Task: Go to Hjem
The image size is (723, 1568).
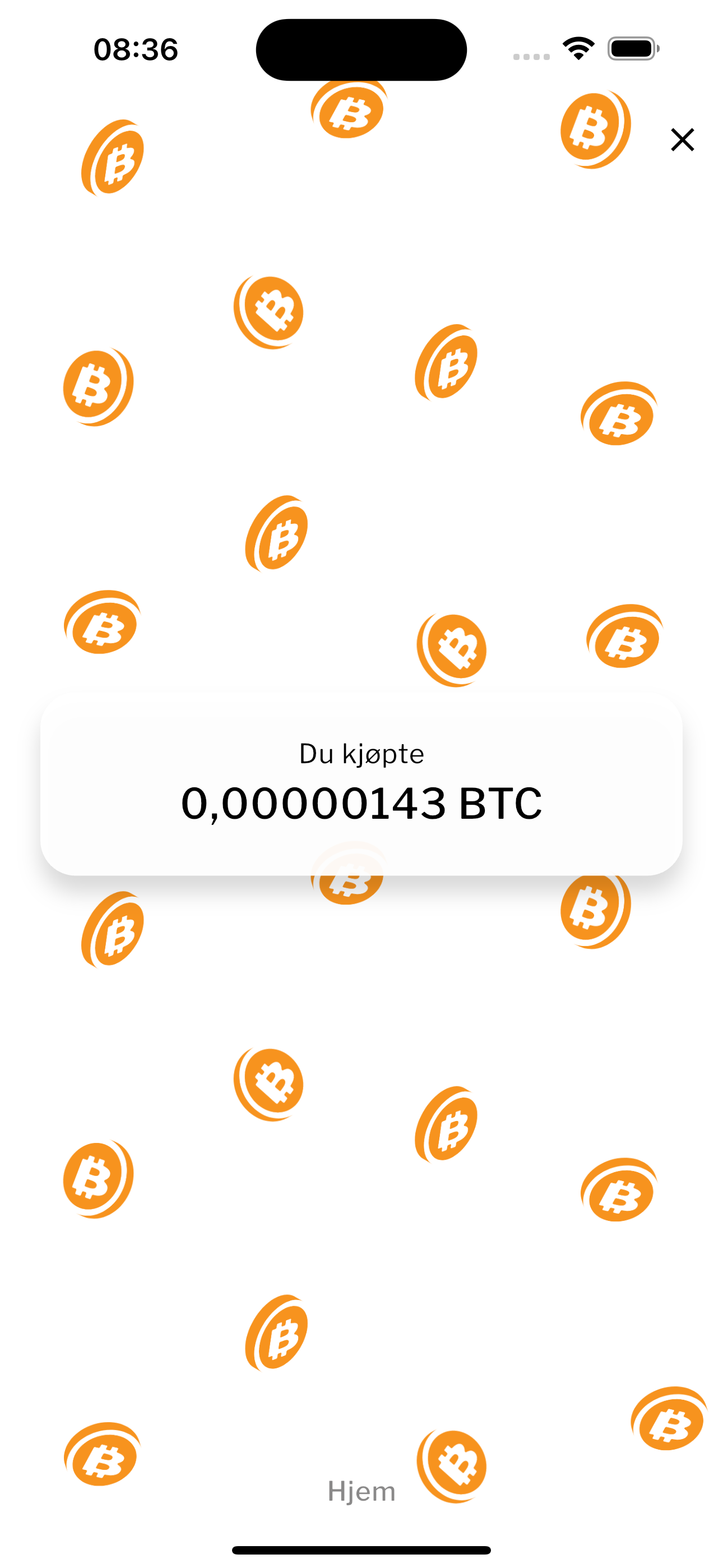Action: pos(361,1491)
